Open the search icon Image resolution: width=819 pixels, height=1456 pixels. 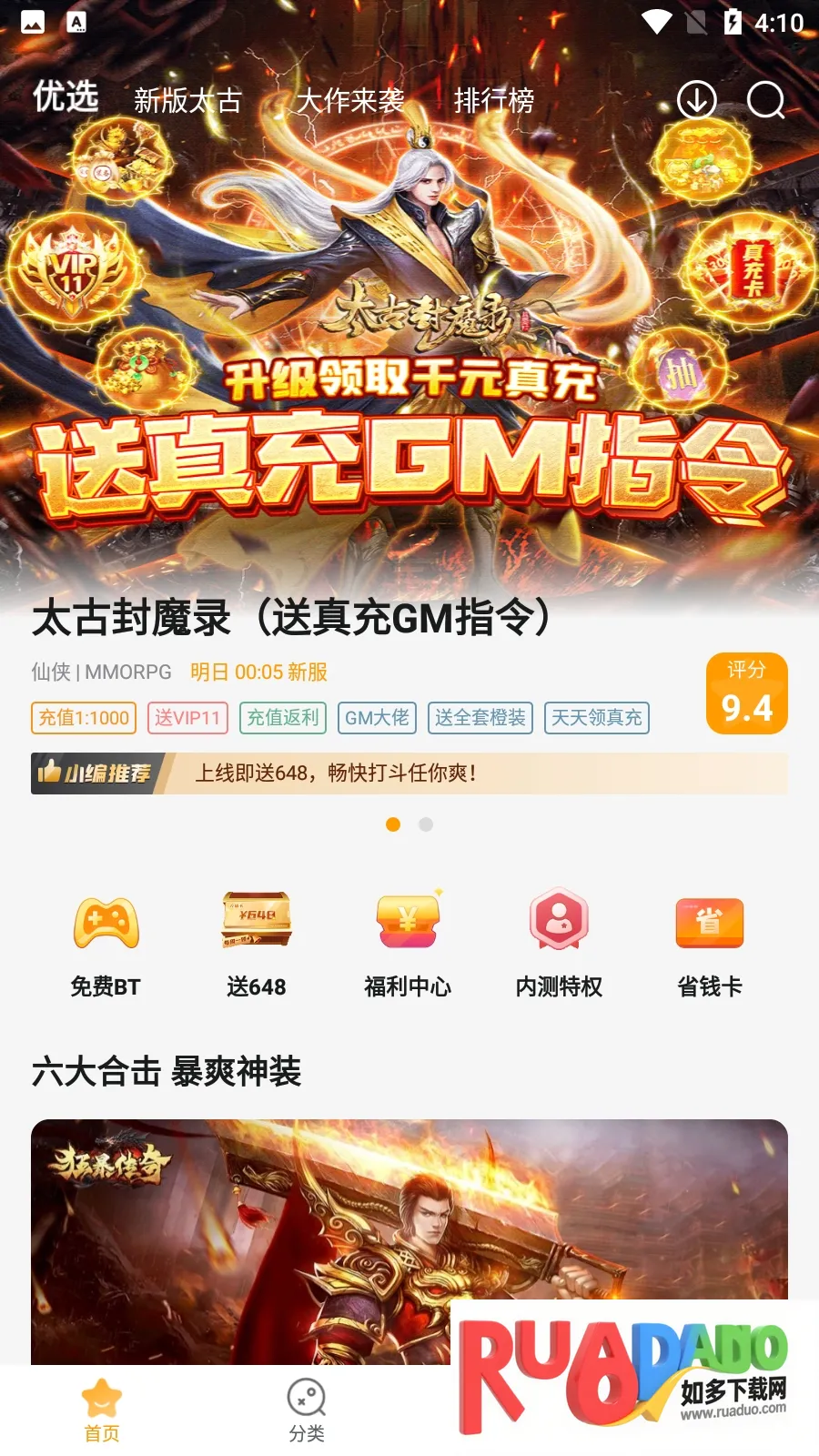pyautogui.click(x=765, y=100)
